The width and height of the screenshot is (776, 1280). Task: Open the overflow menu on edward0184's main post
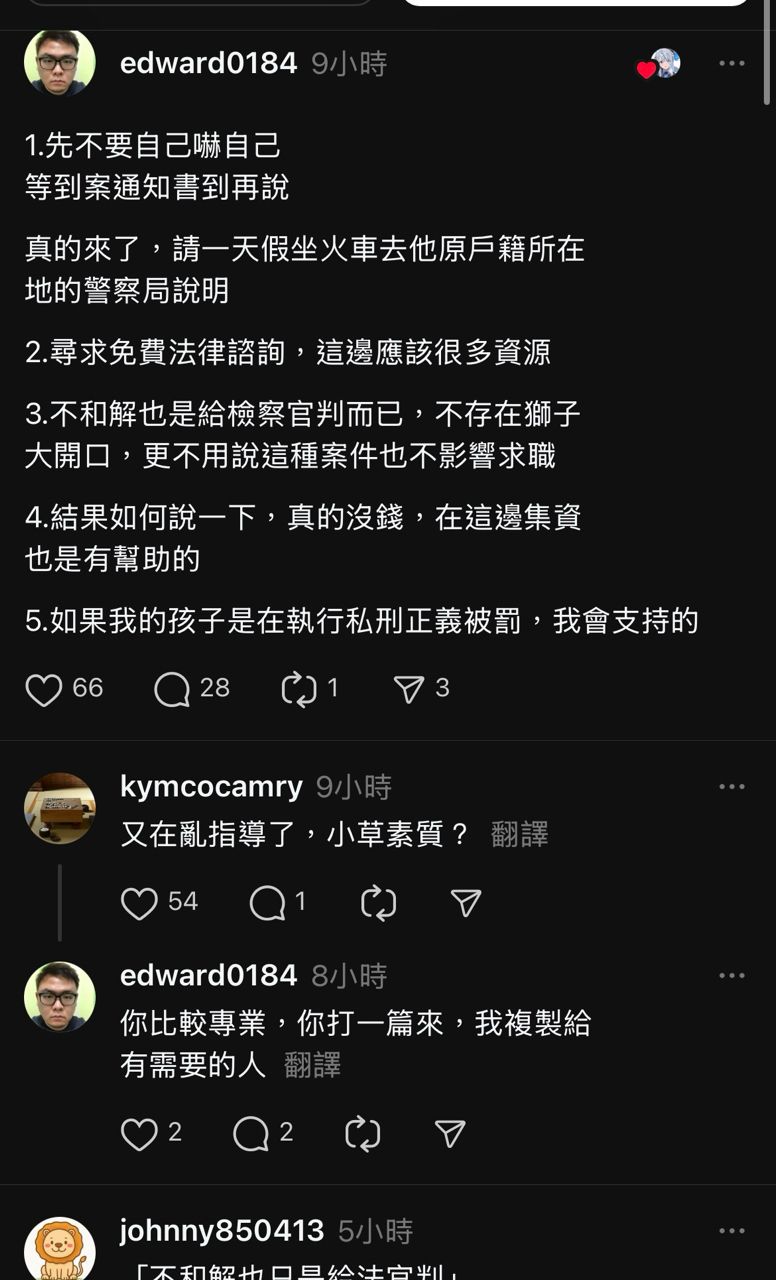732,64
